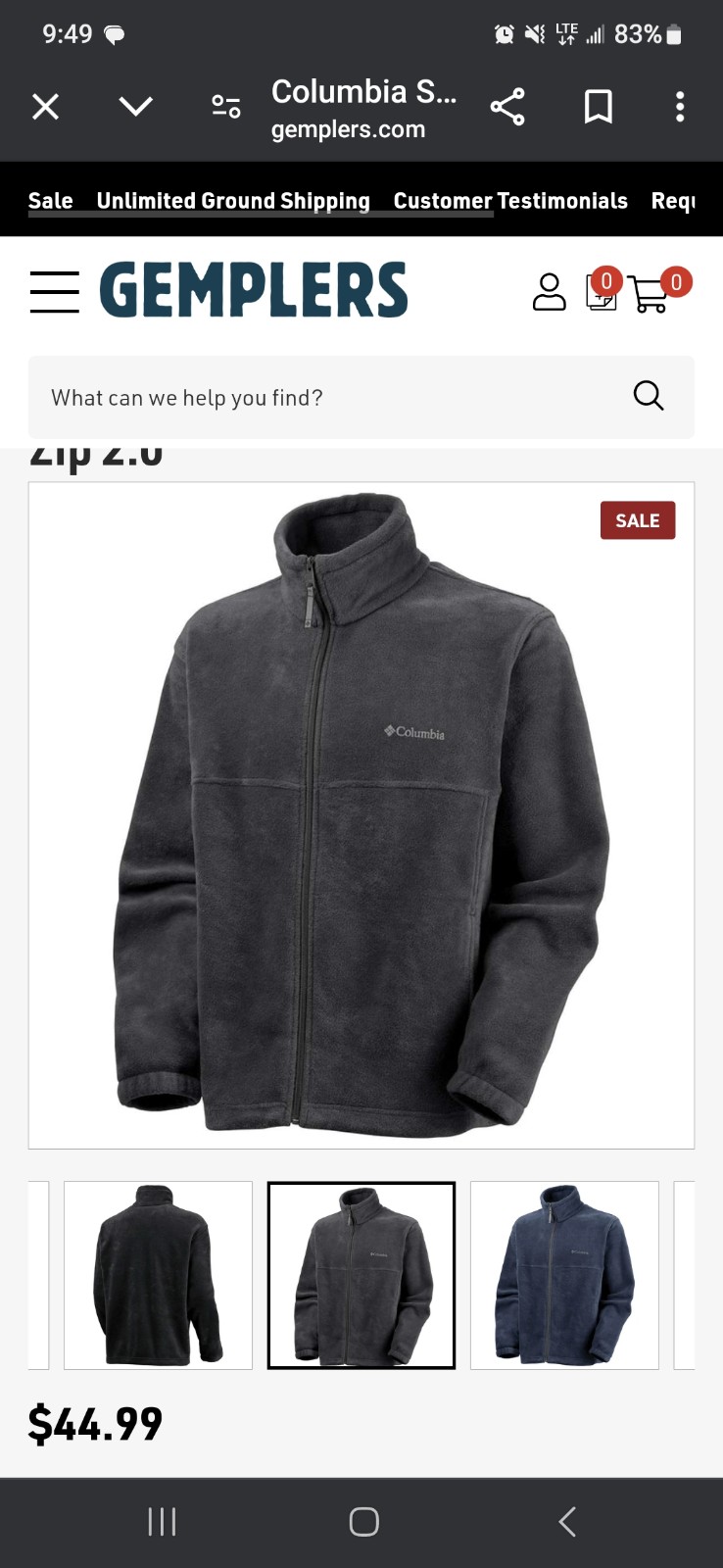
Task: Open the account profile icon
Action: click(549, 291)
